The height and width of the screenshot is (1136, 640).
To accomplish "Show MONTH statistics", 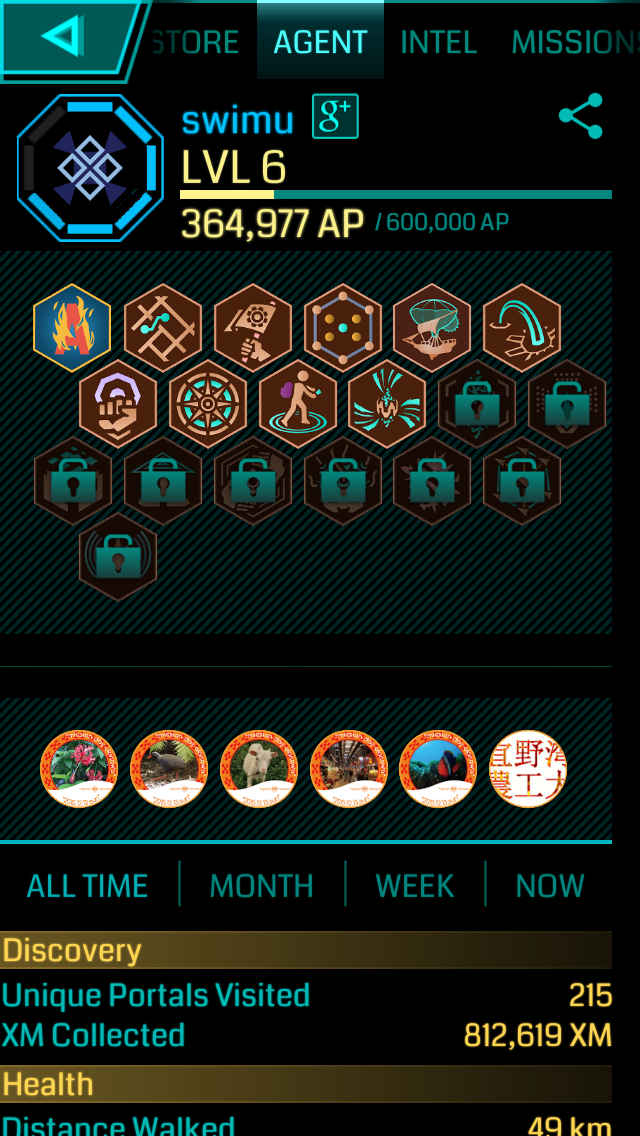I will (x=261, y=886).
